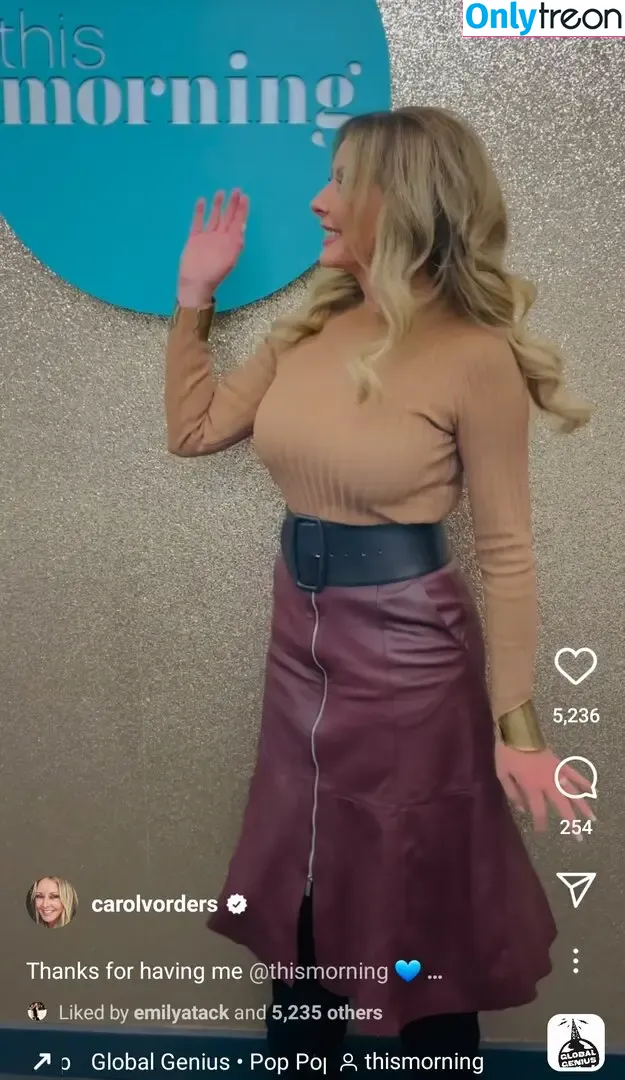Share the reel via the paper plane icon
The image size is (625, 1080).
[576, 888]
